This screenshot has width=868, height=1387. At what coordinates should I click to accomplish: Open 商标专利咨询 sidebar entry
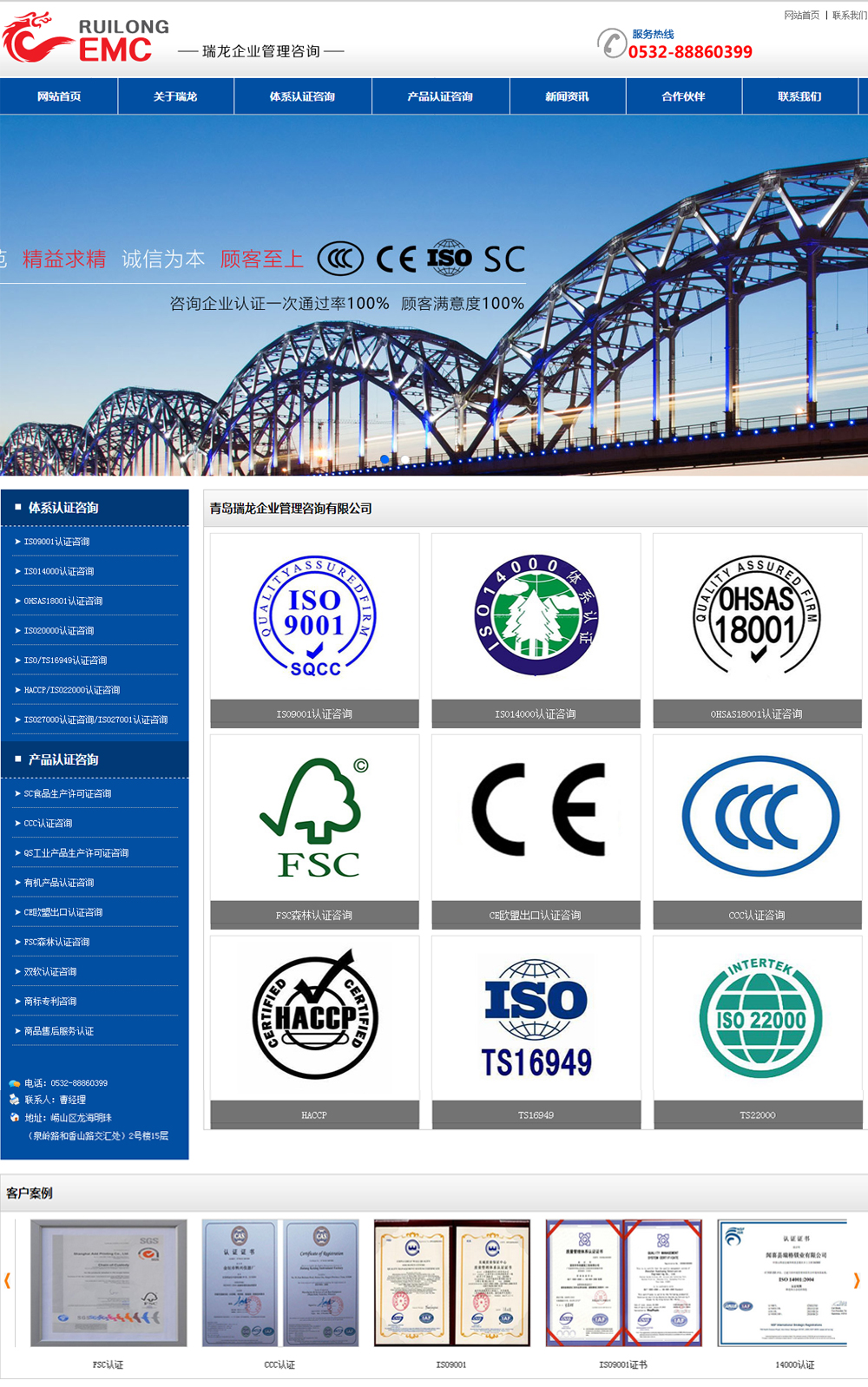(49, 1002)
